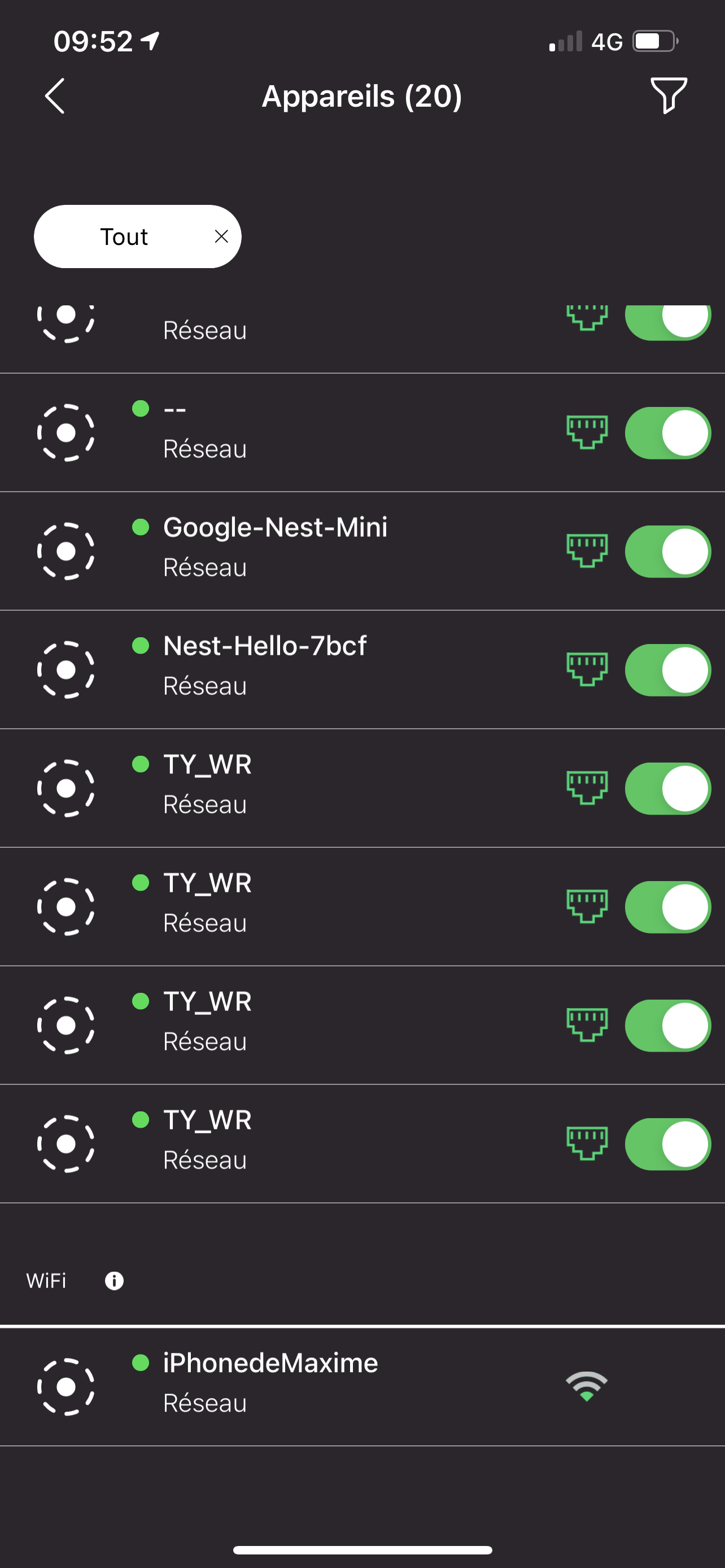This screenshot has height=1568, width=725.
Task: Remove the Tout filter chip
Action: coord(221,236)
